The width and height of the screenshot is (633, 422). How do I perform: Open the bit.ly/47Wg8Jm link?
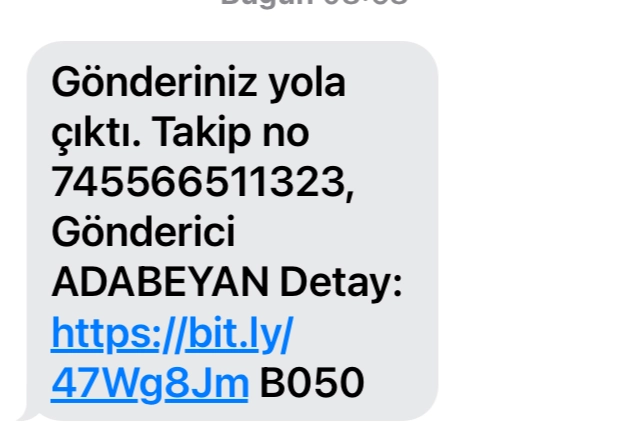point(170,335)
